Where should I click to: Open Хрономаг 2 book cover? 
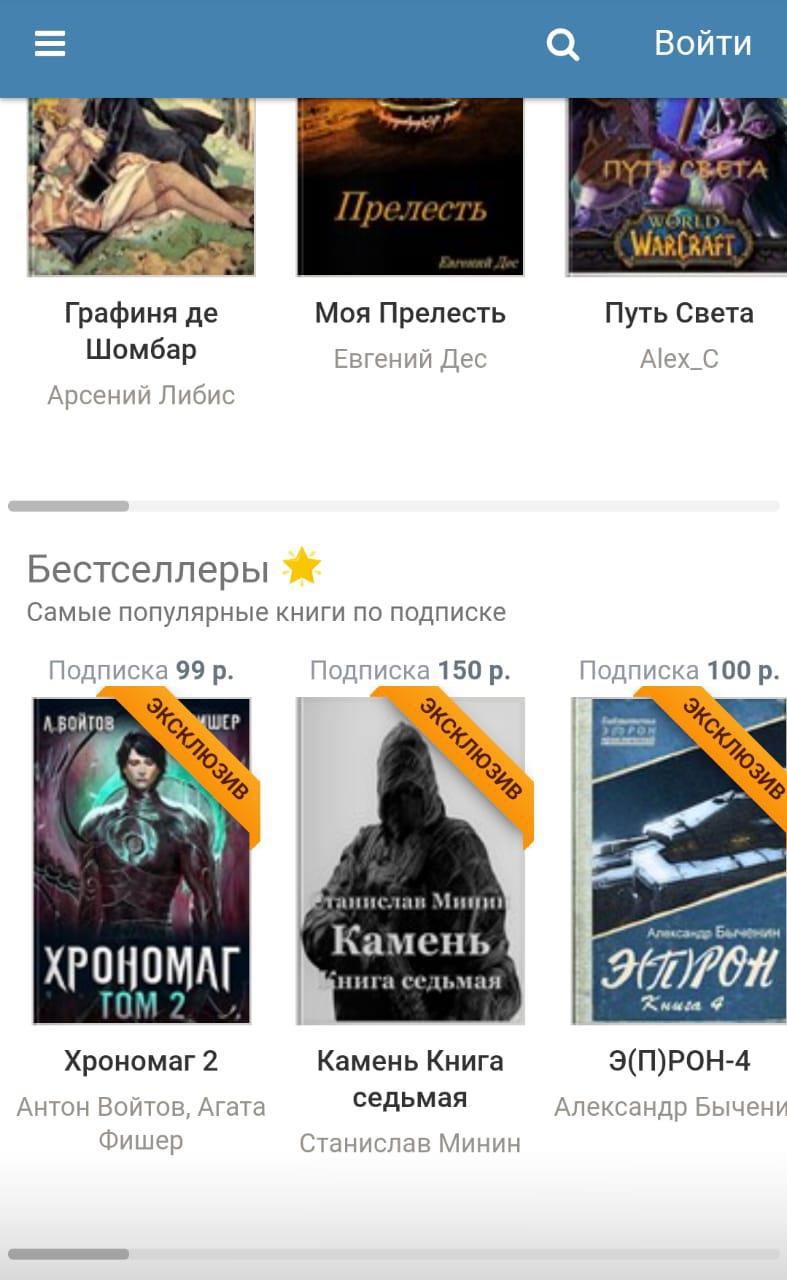coord(141,860)
